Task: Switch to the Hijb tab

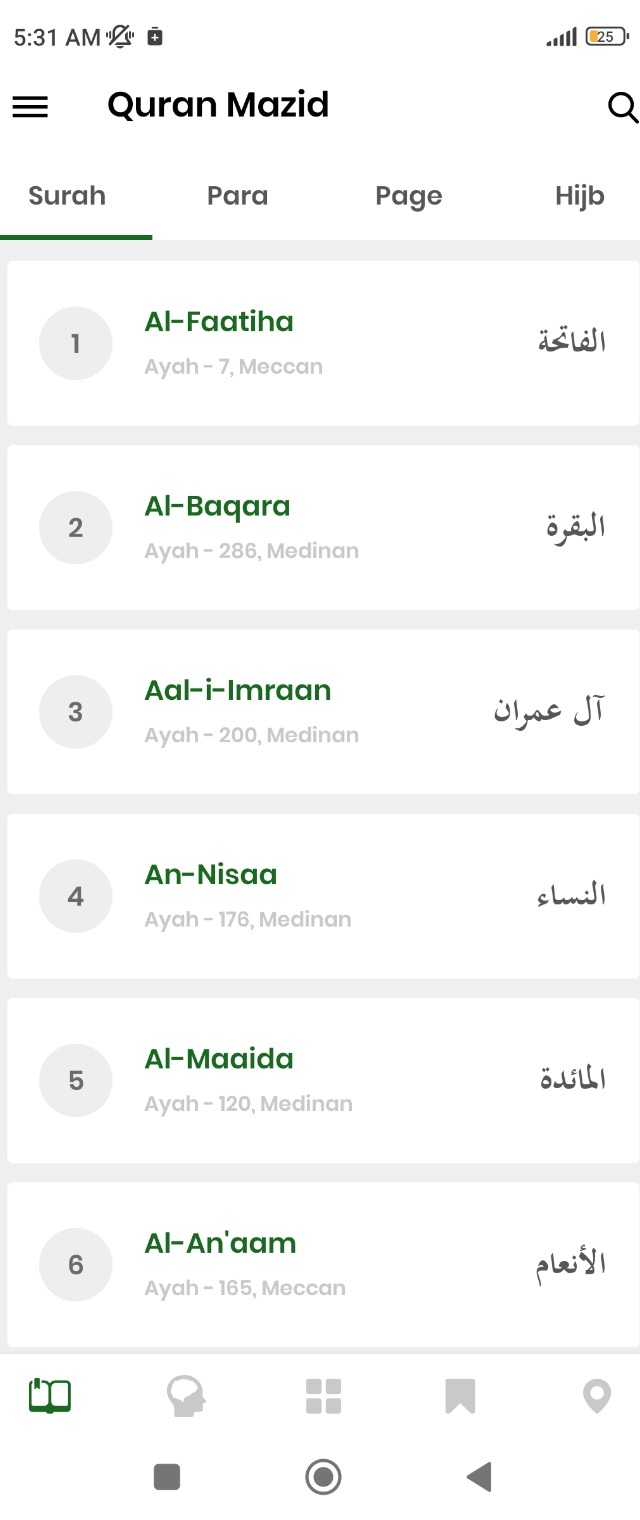Action: coord(580,196)
